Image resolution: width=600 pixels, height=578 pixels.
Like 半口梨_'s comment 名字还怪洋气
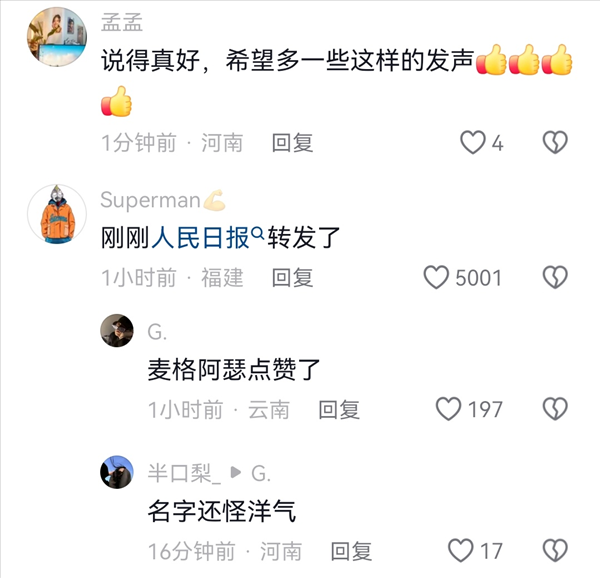pyautogui.click(x=459, y=550)
